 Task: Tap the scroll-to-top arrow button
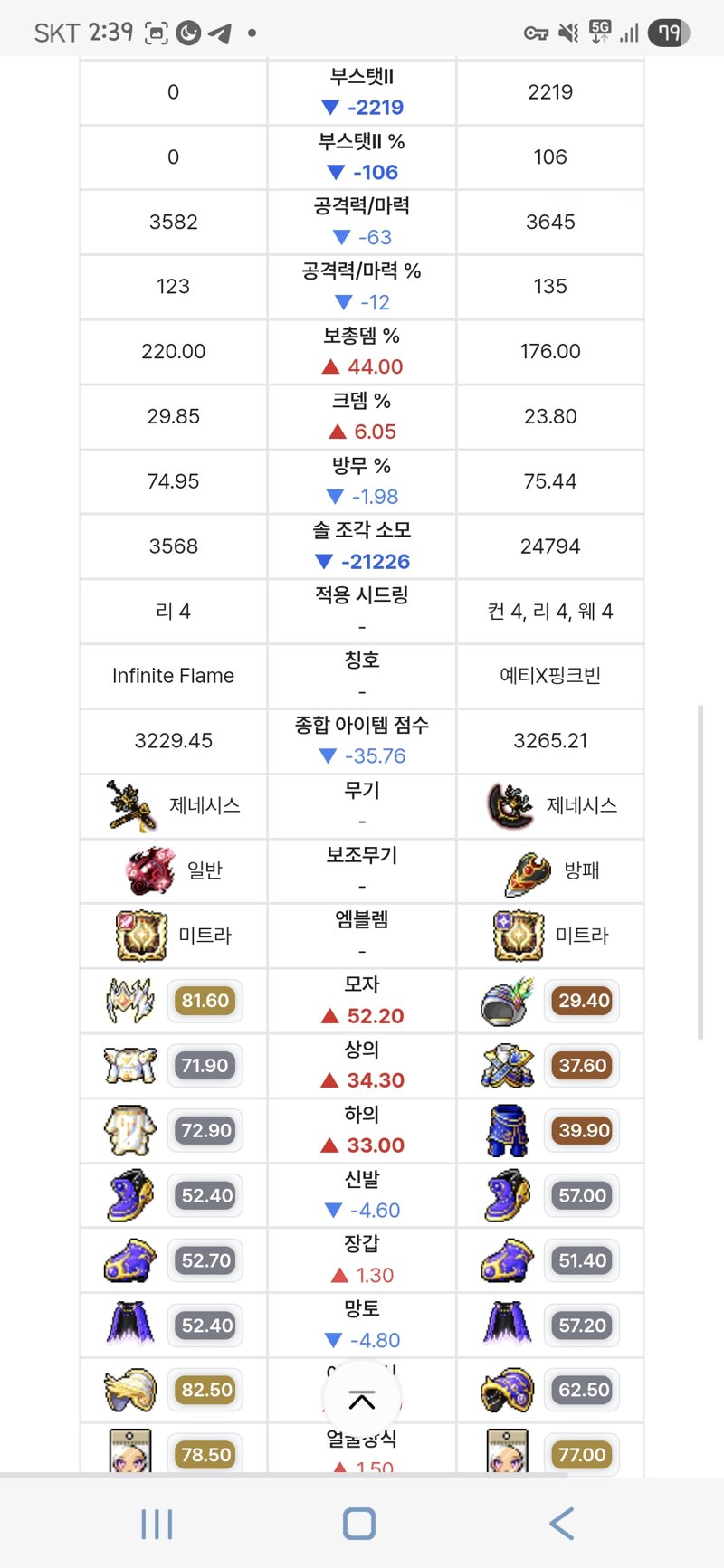(361, 1400)
